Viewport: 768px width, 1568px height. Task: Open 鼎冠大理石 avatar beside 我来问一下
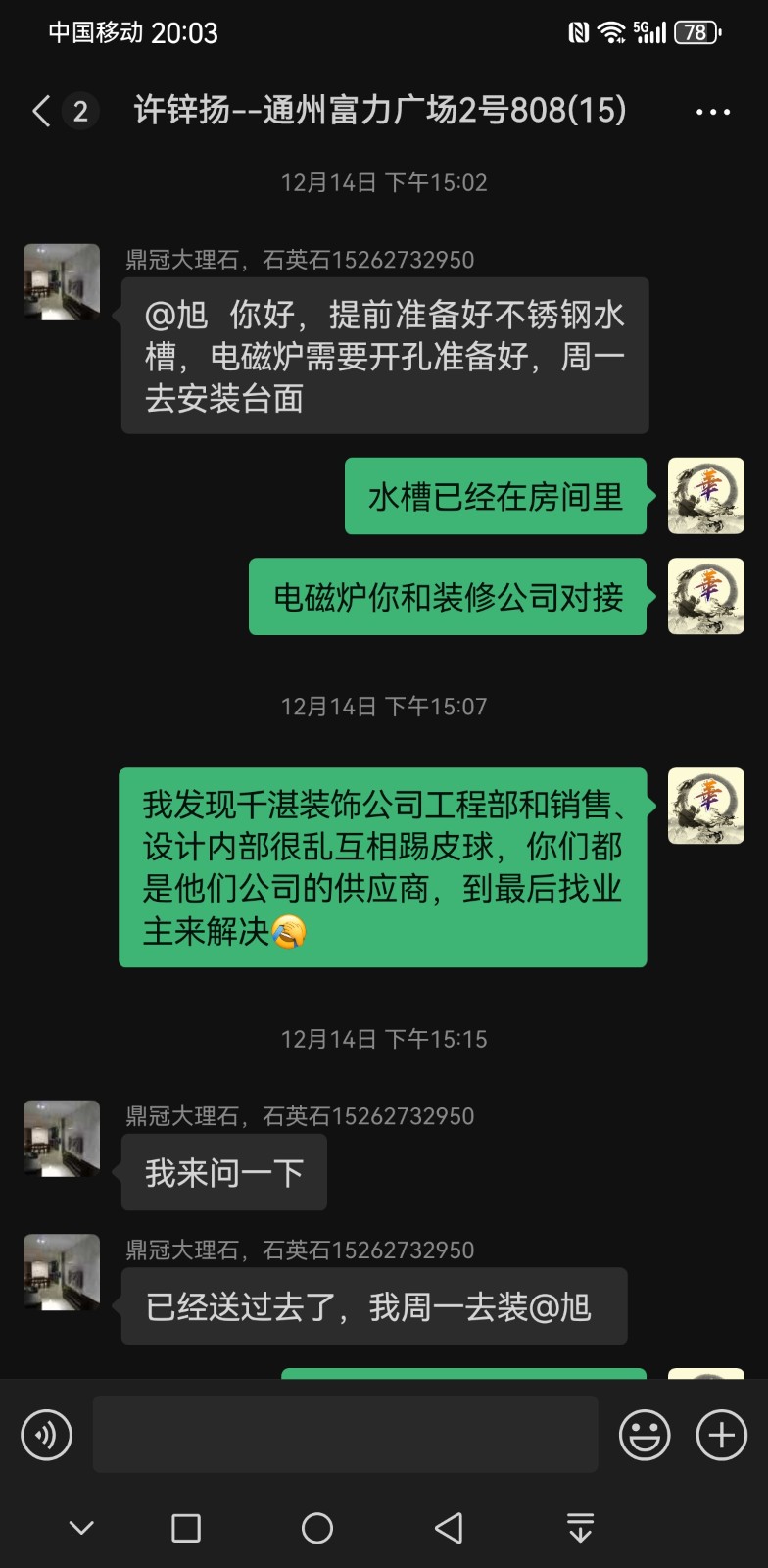coord(62,1138)
